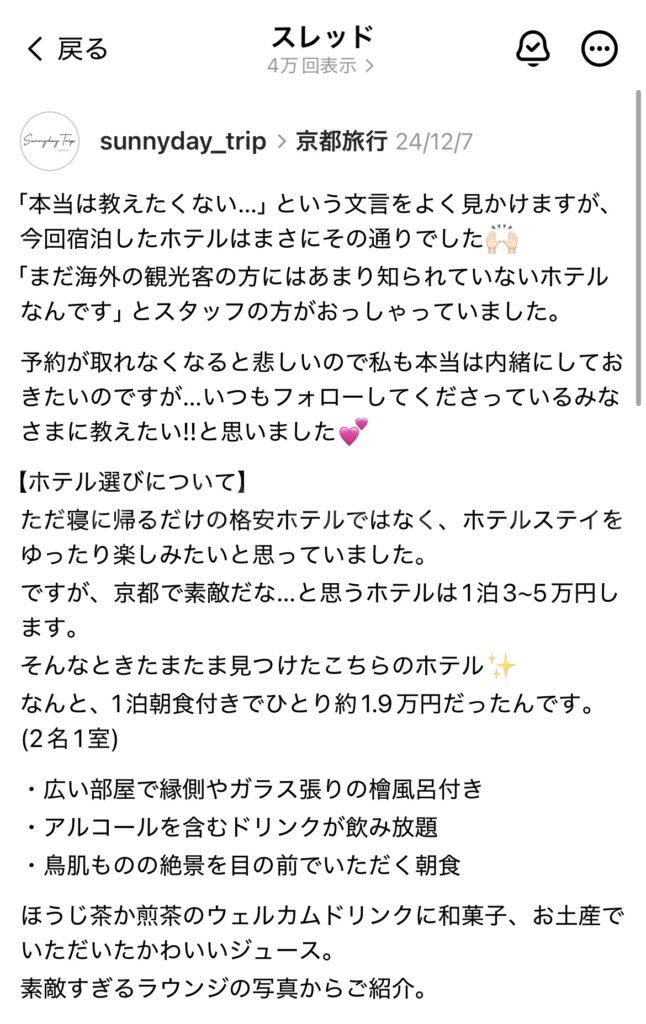Open the more options menu
Viewport: 646px width, 1024px height.
600,48
